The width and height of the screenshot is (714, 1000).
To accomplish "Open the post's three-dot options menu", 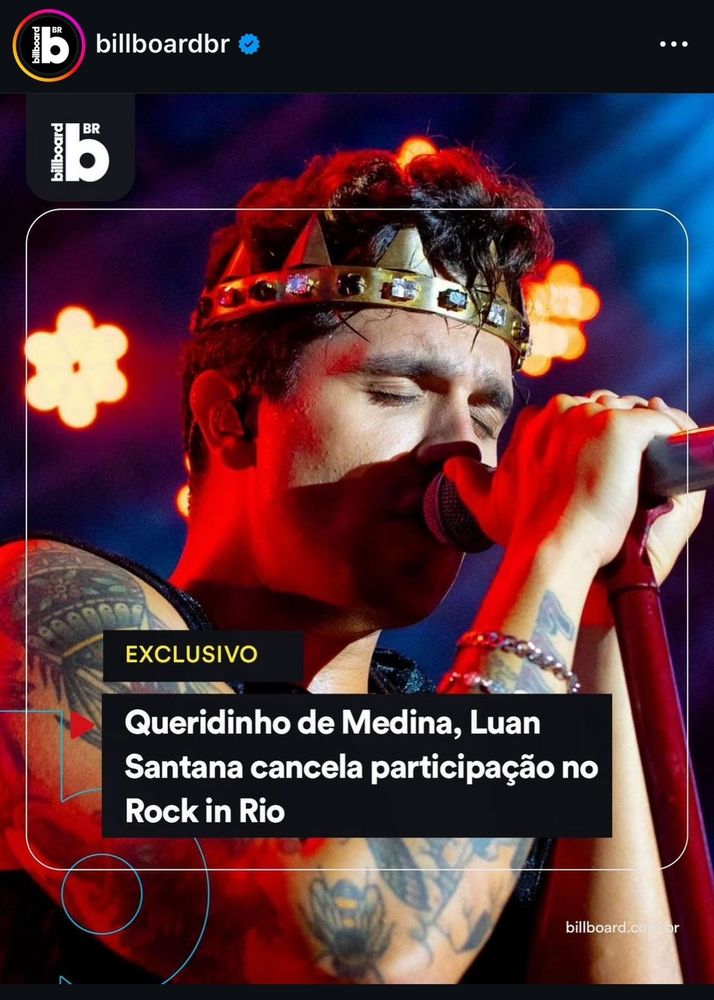I will point(673,44).
